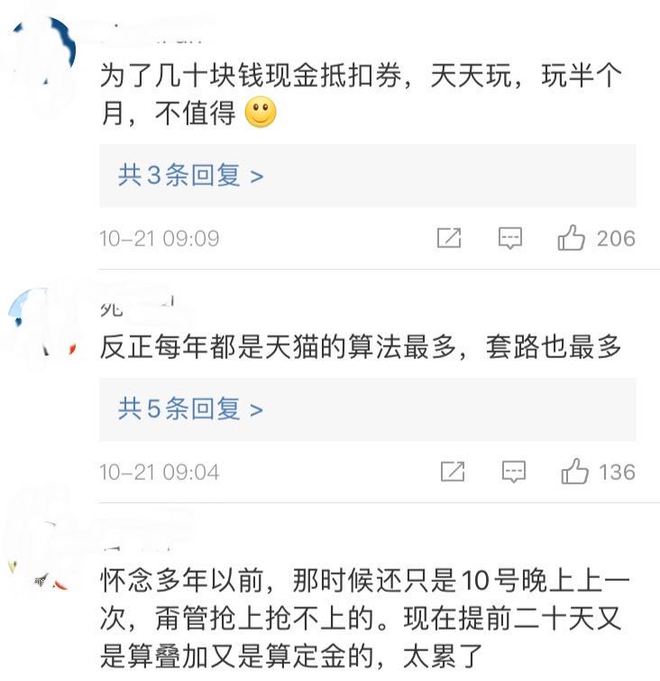Like the comment with 206 likes

(572, 238)
